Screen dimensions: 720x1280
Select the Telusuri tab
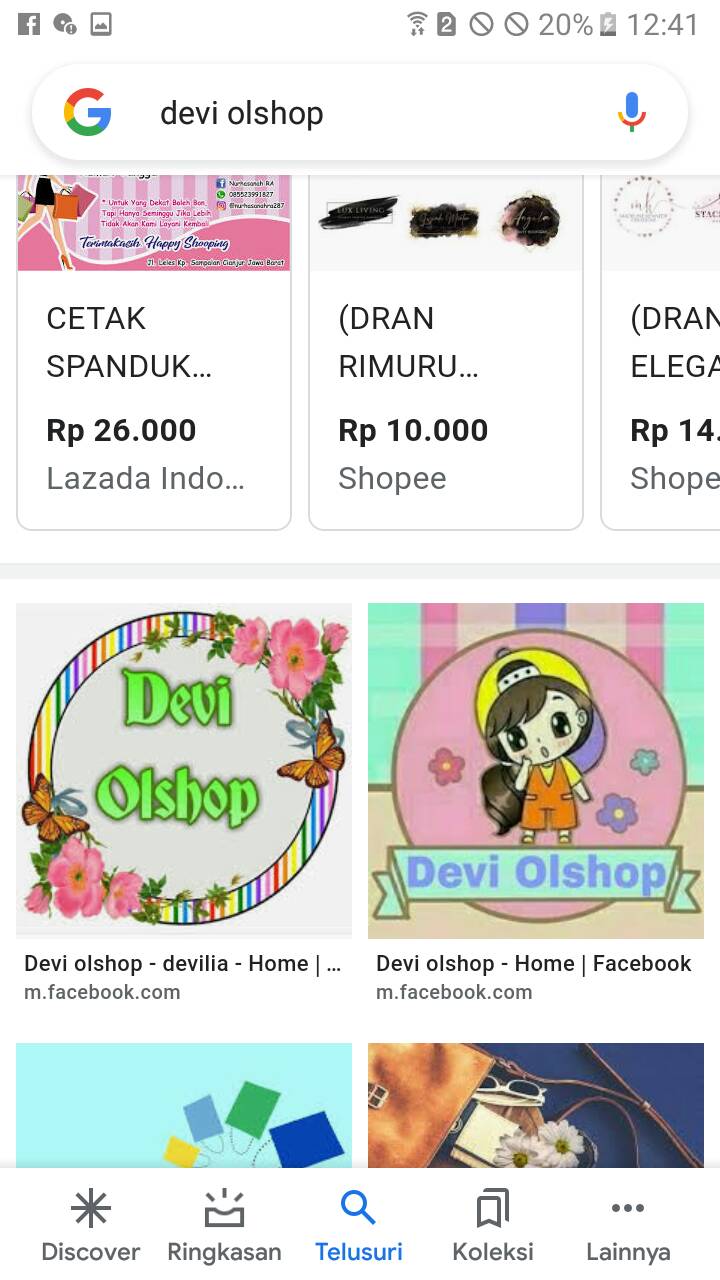[359, 1225]
